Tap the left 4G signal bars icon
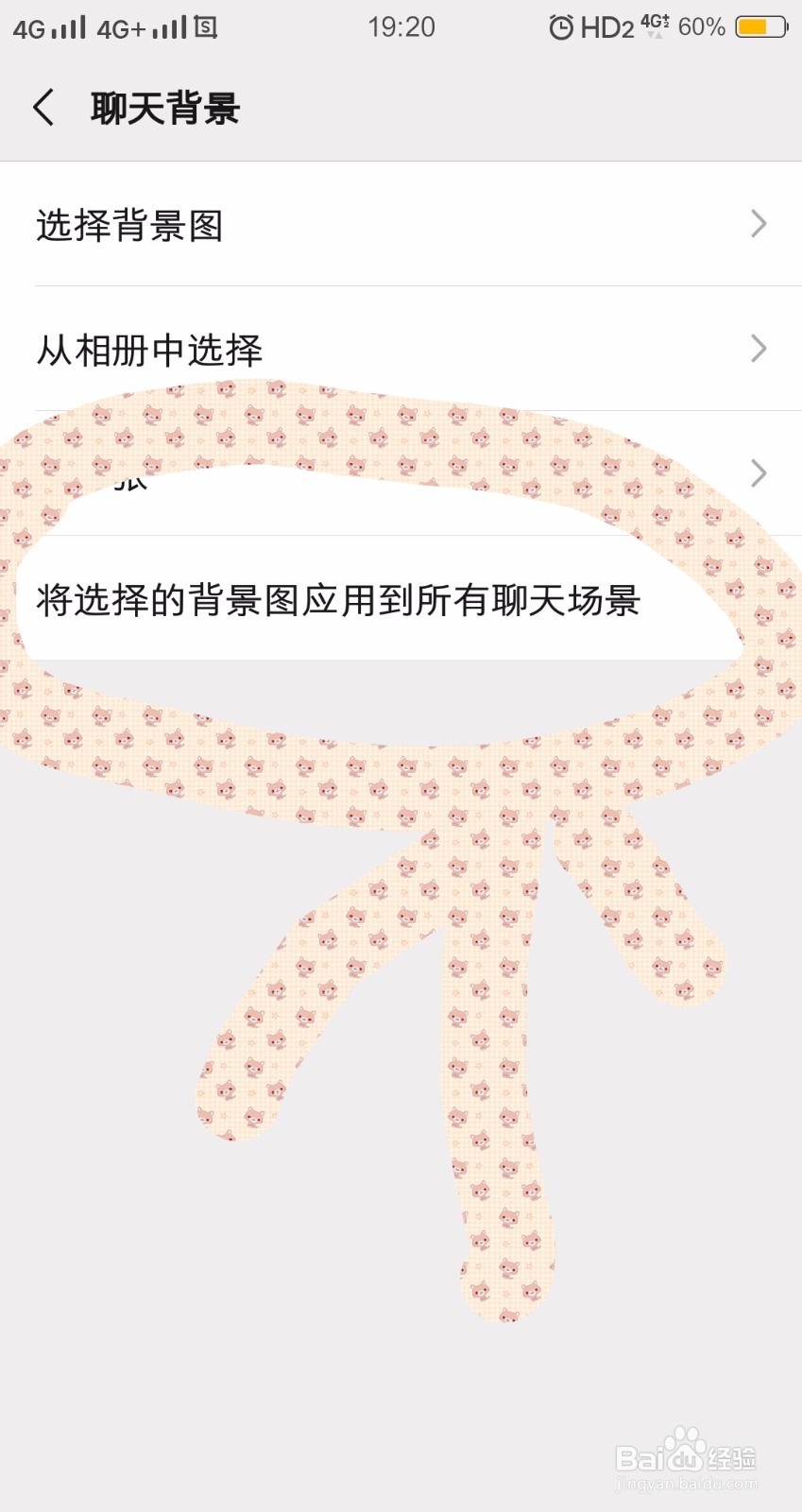 click(x=66, y=26)
